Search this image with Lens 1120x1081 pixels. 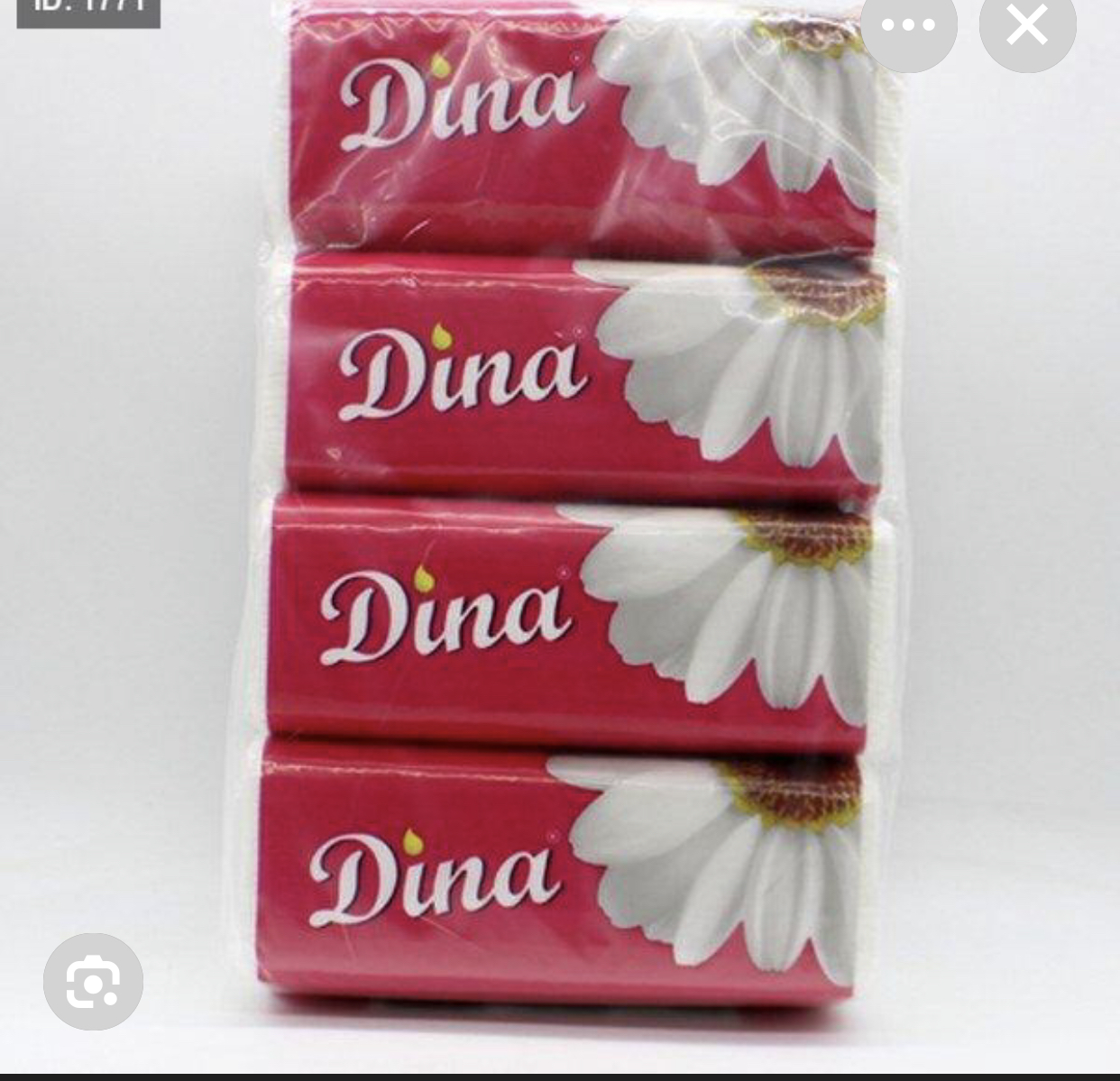point(93,982)
